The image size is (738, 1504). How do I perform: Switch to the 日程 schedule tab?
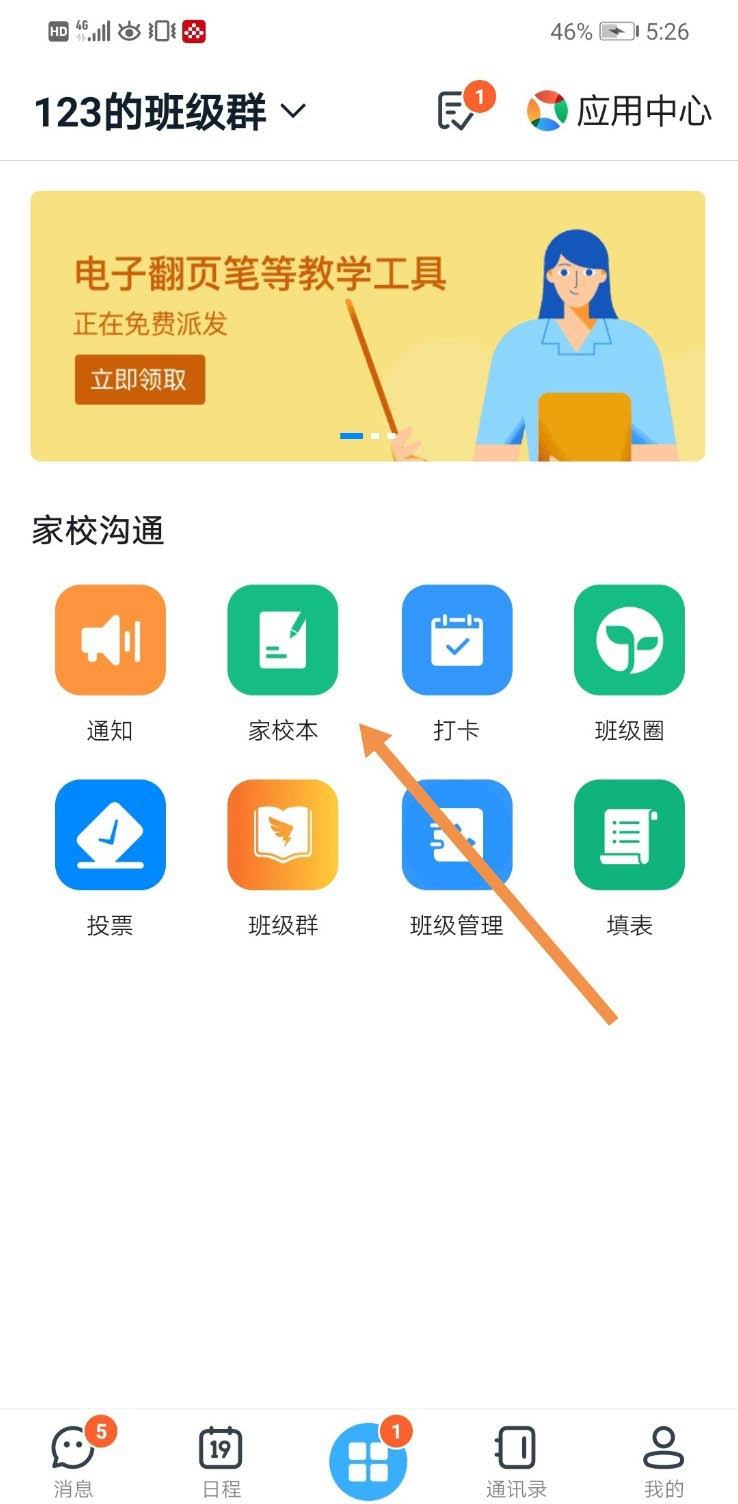[221, 1460]
